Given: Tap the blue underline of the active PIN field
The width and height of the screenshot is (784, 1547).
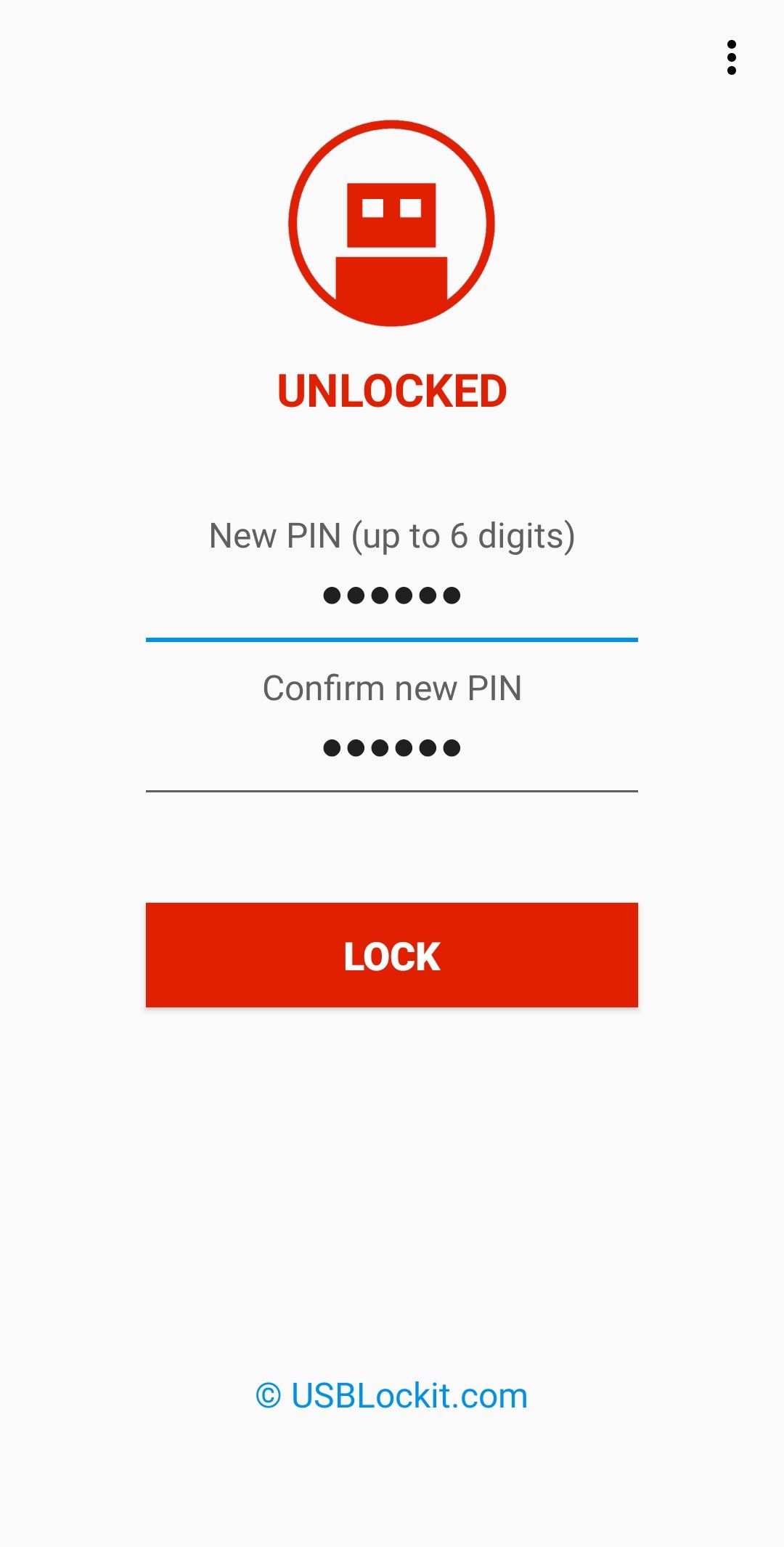Looking at the screenshot, I should pyautogui.click(x=392, y=639).
